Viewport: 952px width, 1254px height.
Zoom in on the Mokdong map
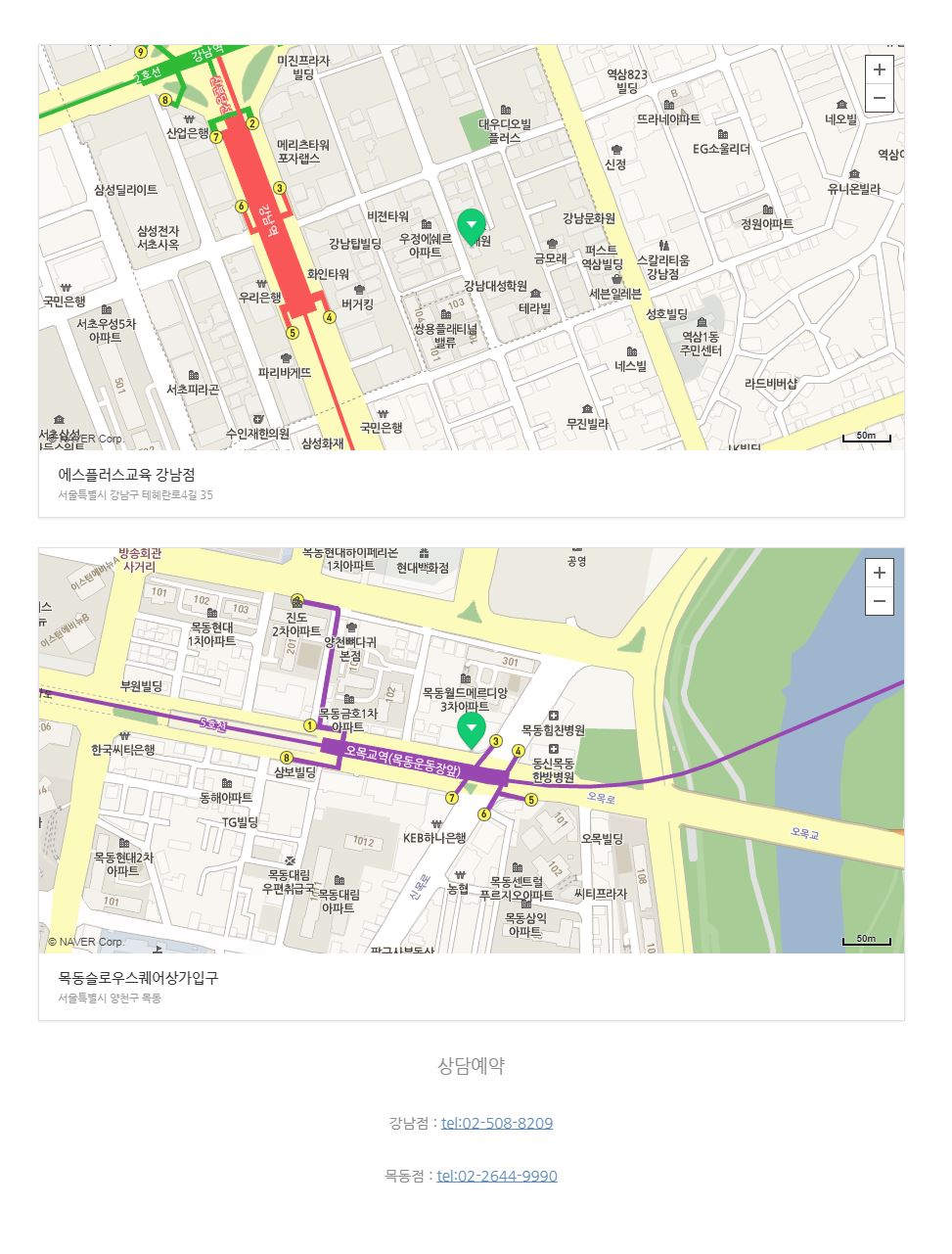pyautogui.click(x=880, y=573)
